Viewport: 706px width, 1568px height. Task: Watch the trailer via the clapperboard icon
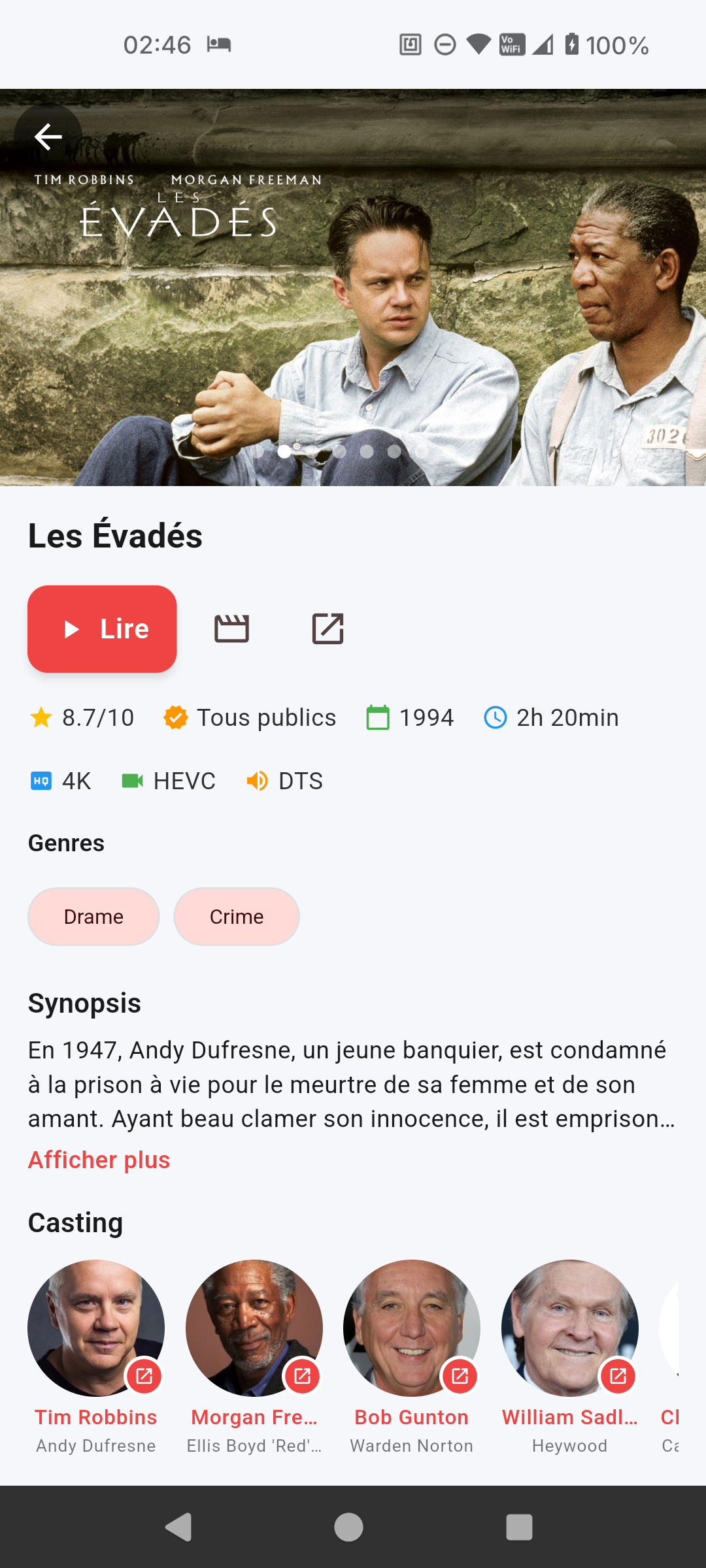coord(232,629)
